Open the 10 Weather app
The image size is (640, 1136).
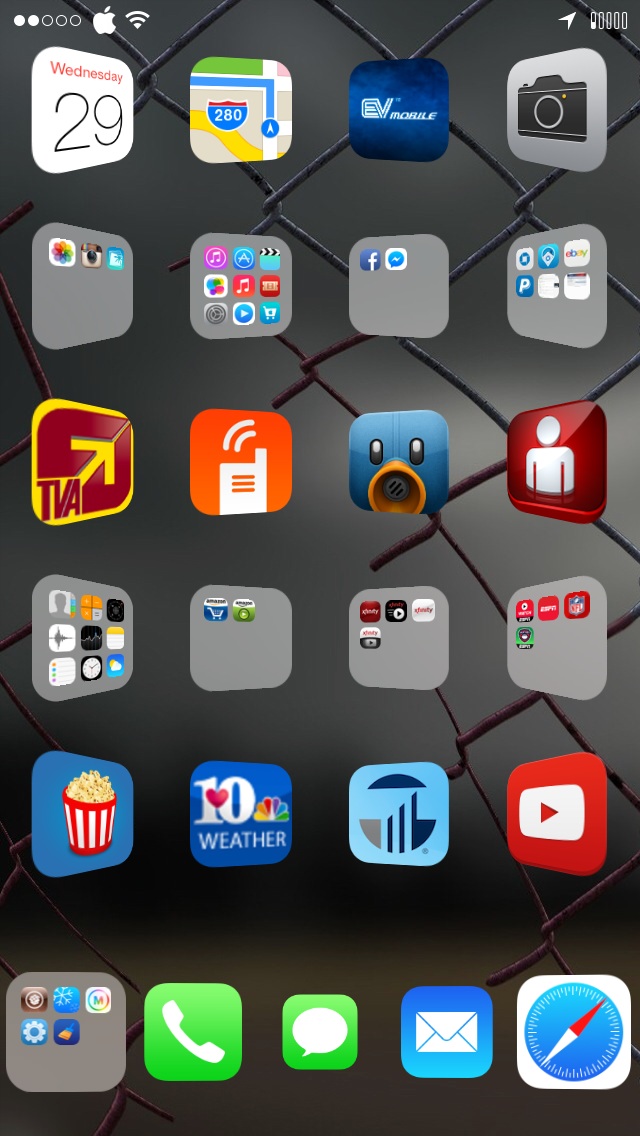241,814
